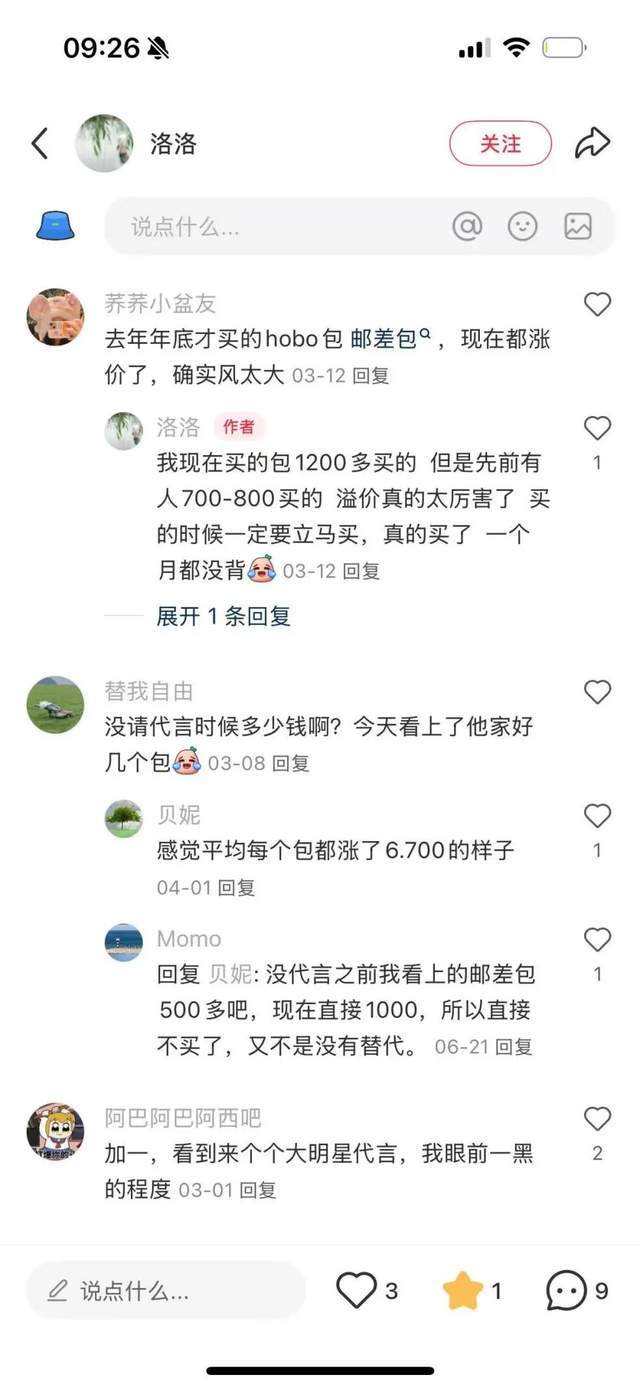640x1388 pixels.
Task: Open the 邮差包 search link
Action: 390,340
